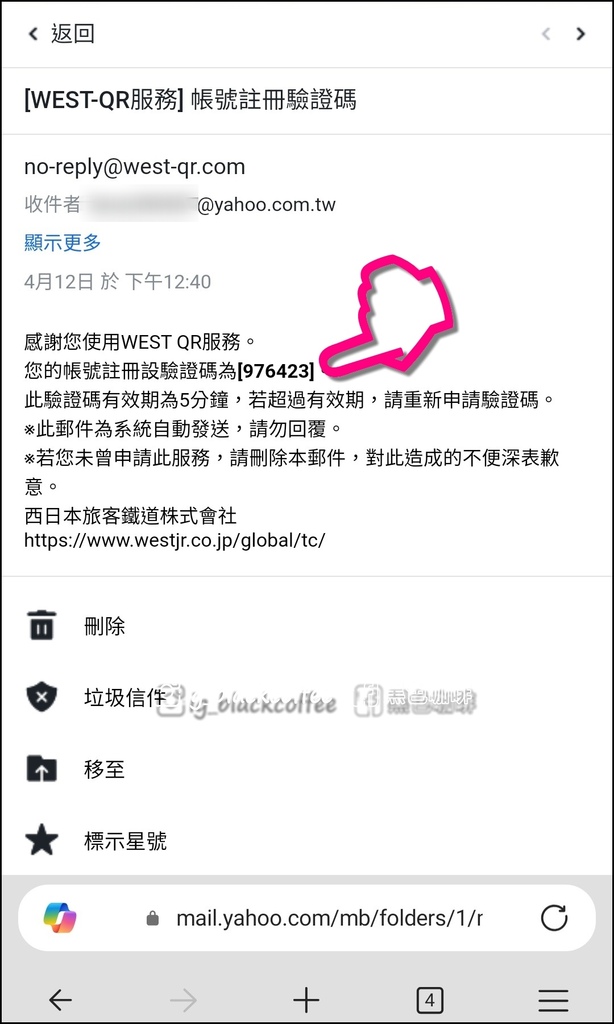Go to the next email arrow
The image size is (614, 1024).
tap(579, 34)
